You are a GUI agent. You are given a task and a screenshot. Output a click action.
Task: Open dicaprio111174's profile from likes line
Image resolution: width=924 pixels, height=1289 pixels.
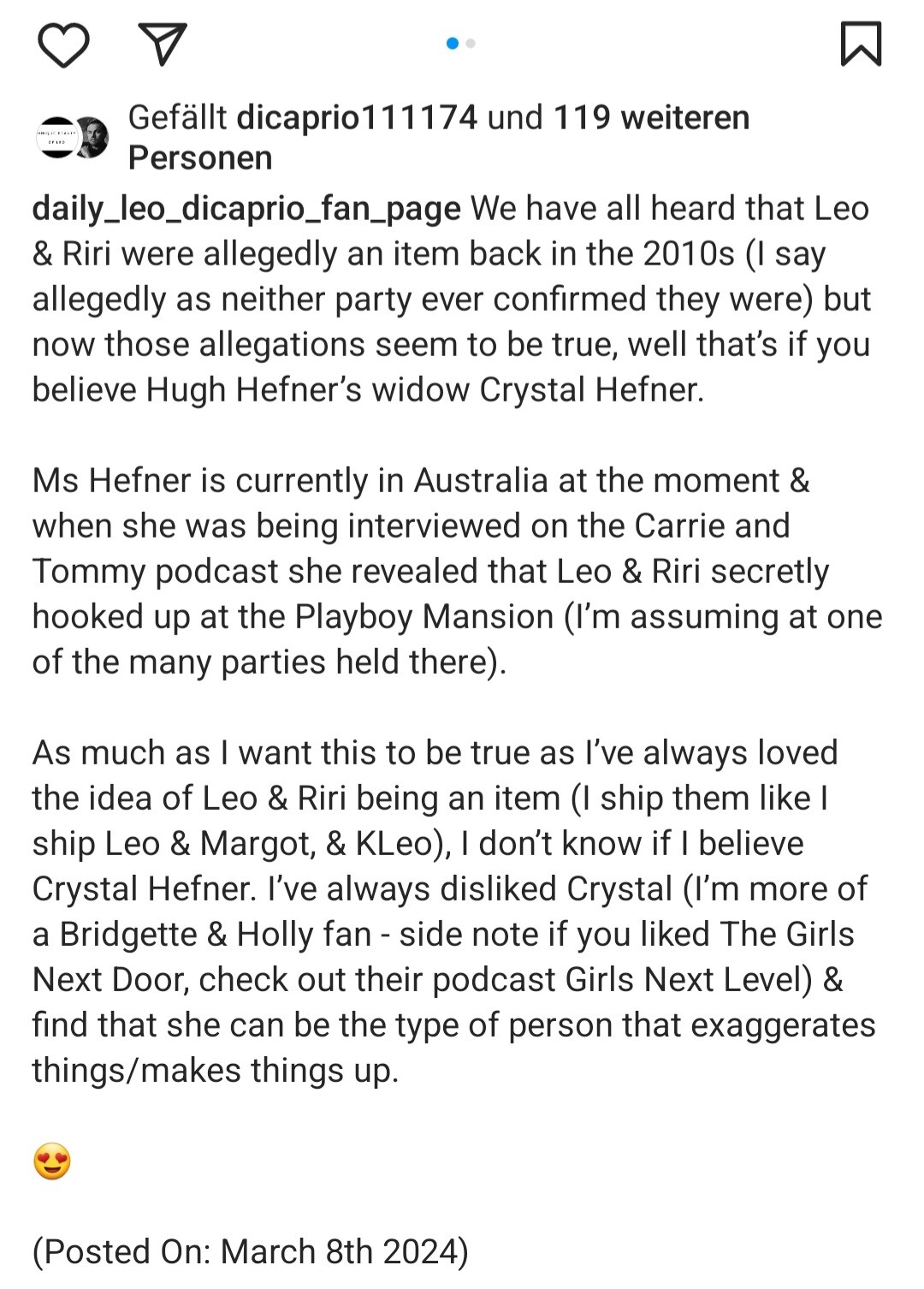[x=356, y=117]
